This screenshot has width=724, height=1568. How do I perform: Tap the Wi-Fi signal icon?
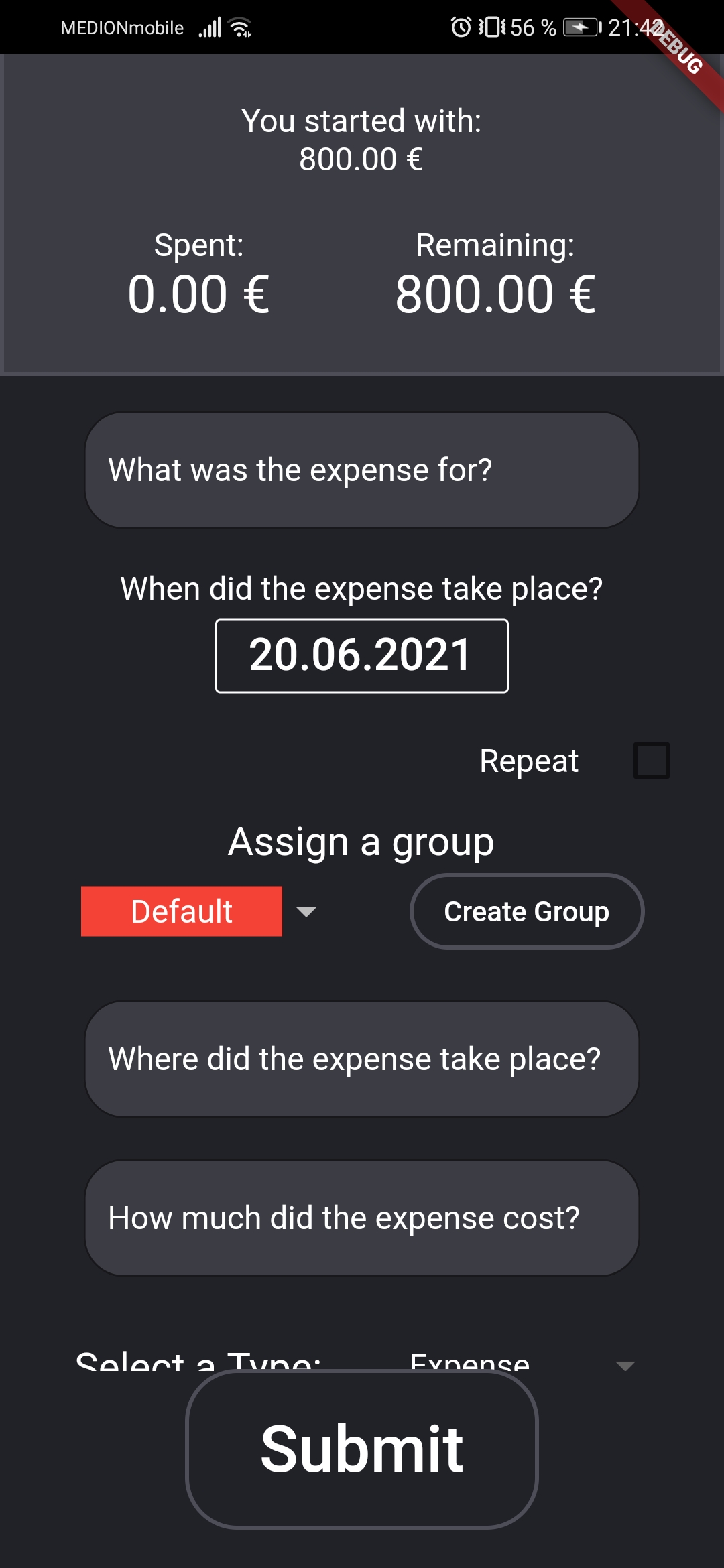click(239, 27)
